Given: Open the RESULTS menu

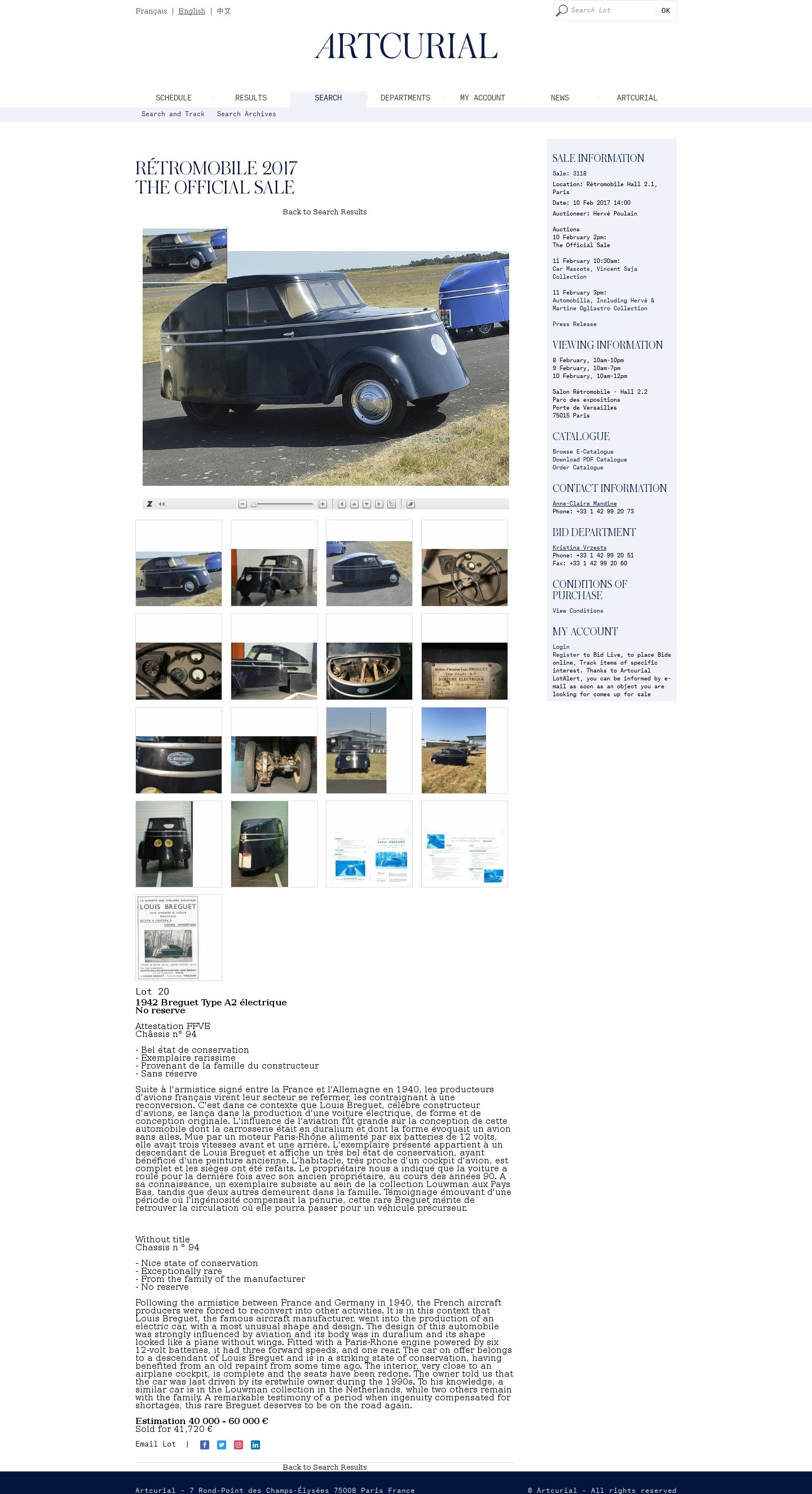Looking at the screenshot, I should 251,98.
